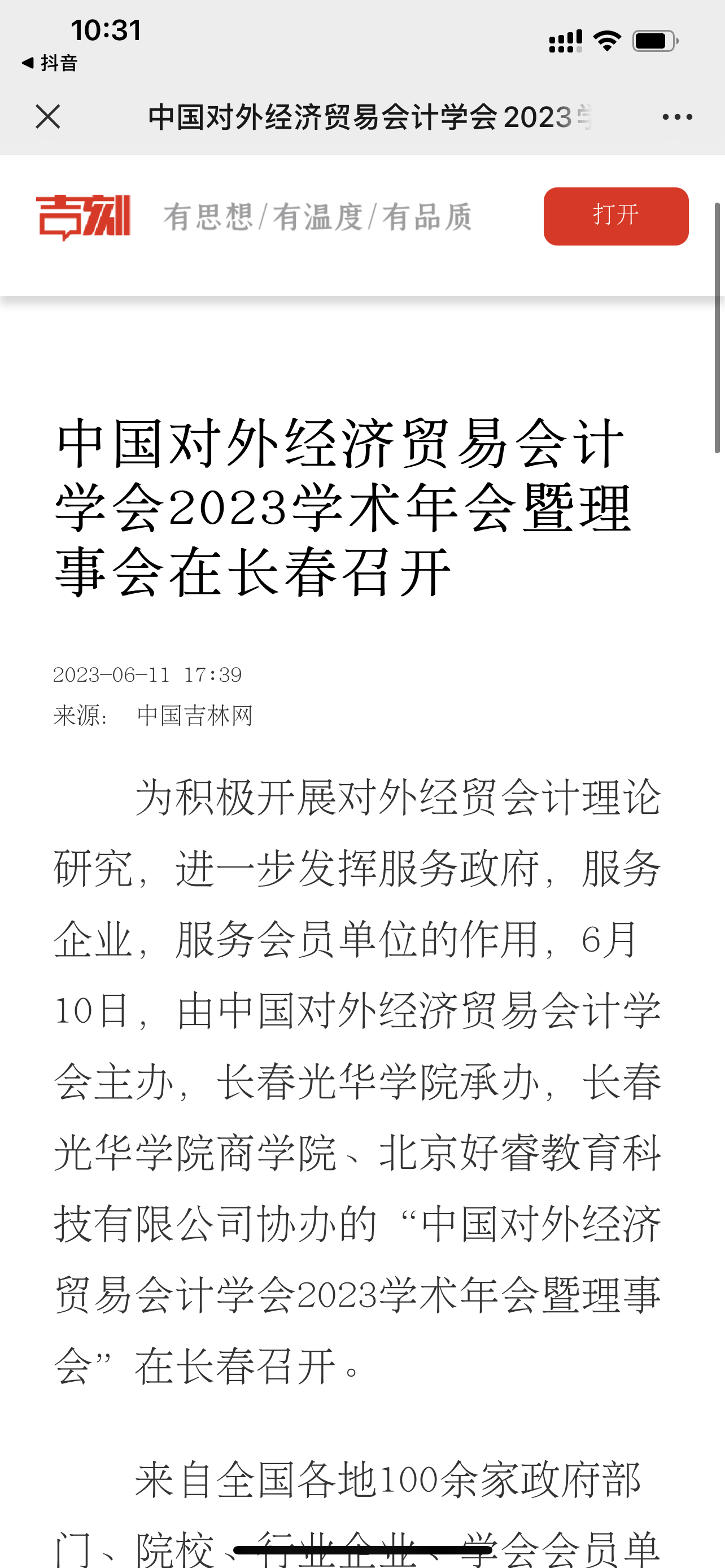
Task: Close the article web page
Action: (x=48, y=116)
